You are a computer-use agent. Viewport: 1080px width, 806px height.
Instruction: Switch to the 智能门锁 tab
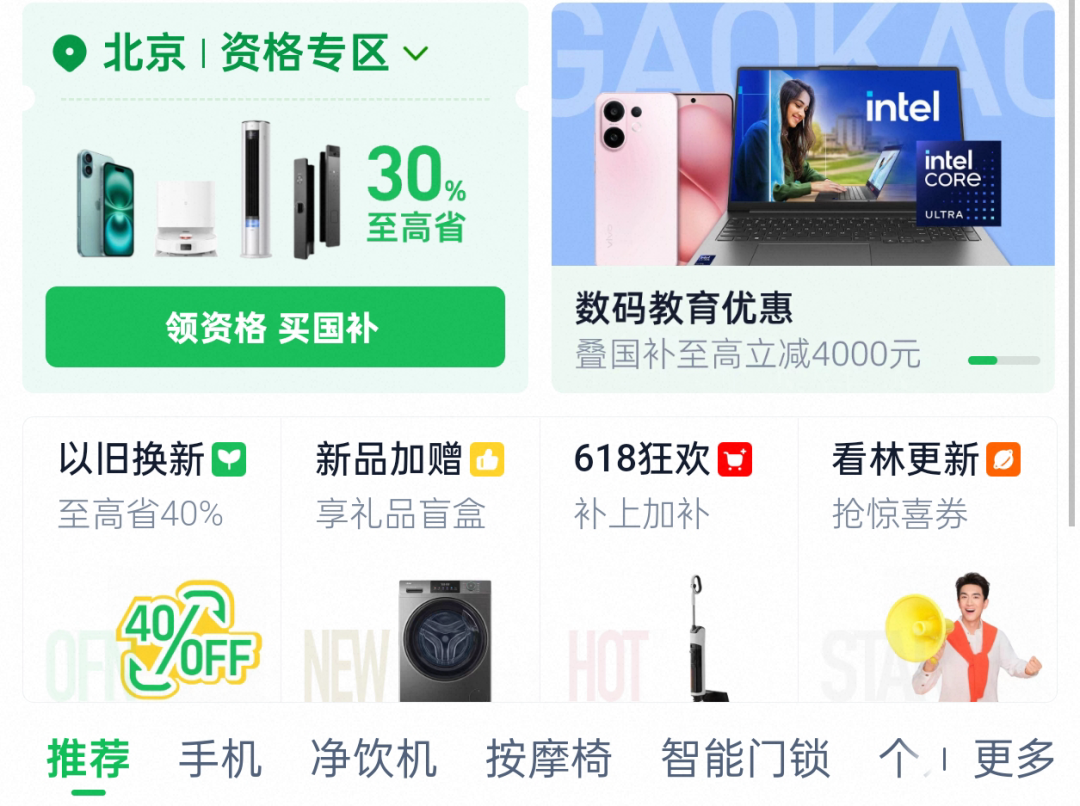[744, 759]
